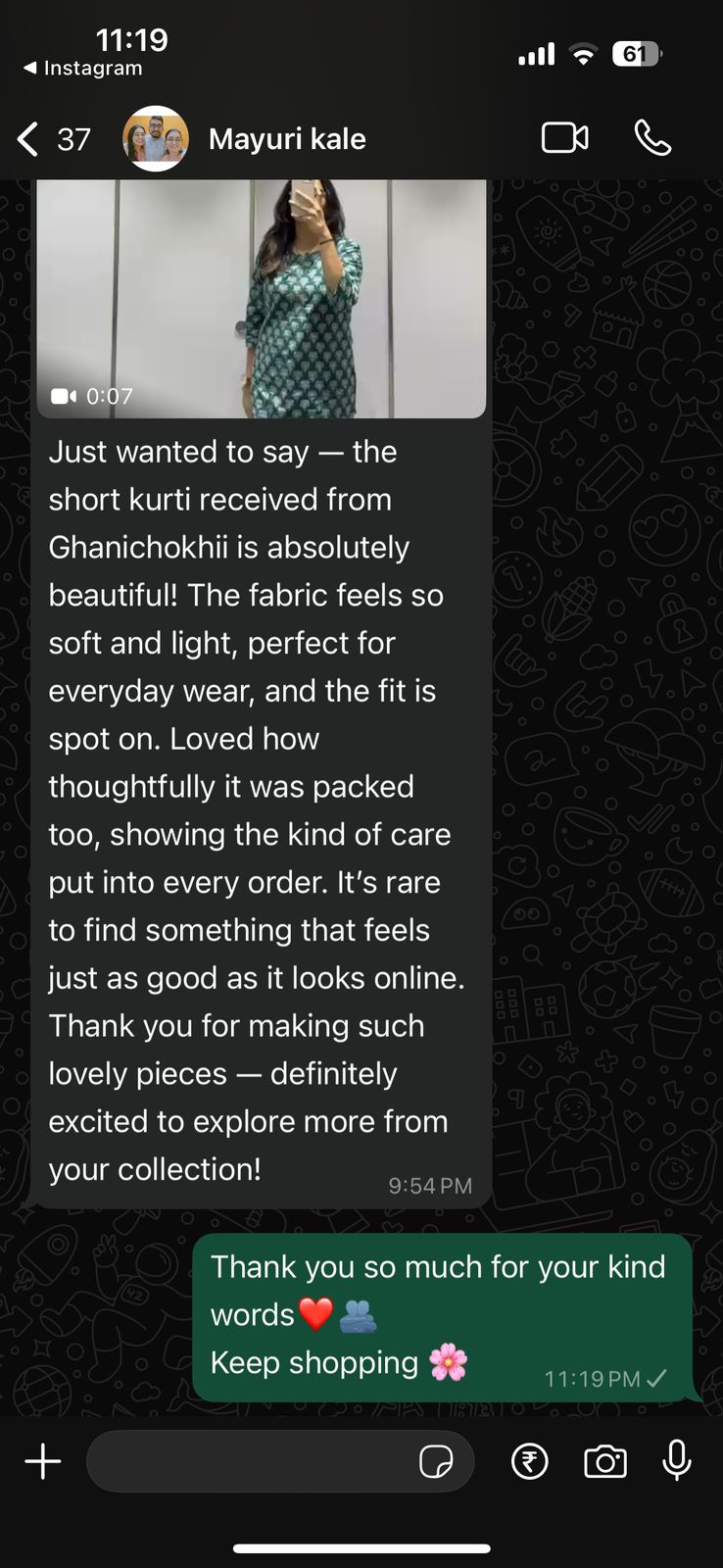
Task: Open the rupee payment option
Action: pos(530,1461)
